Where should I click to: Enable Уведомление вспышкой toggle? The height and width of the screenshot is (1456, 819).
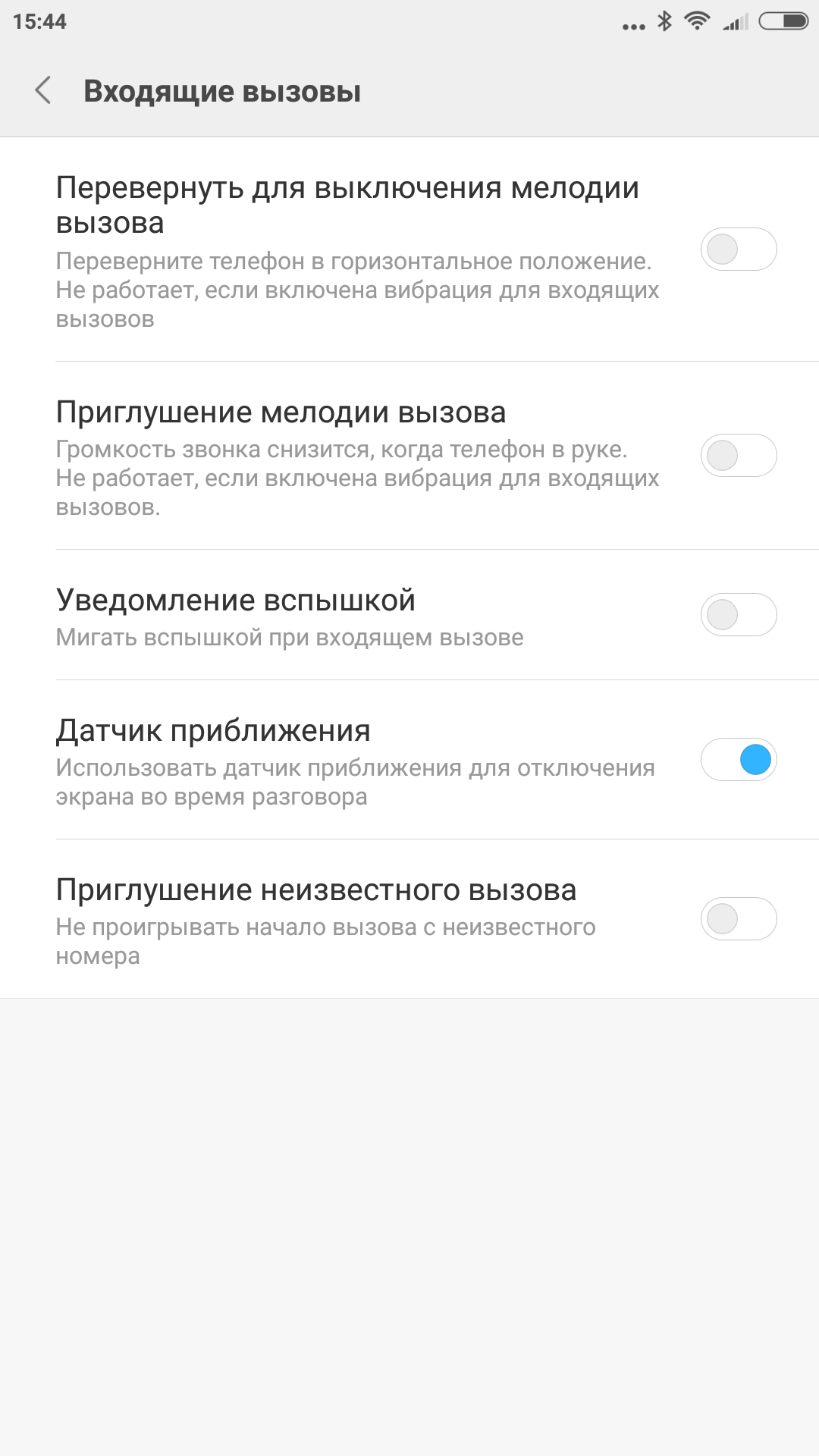tap(738, 614)
